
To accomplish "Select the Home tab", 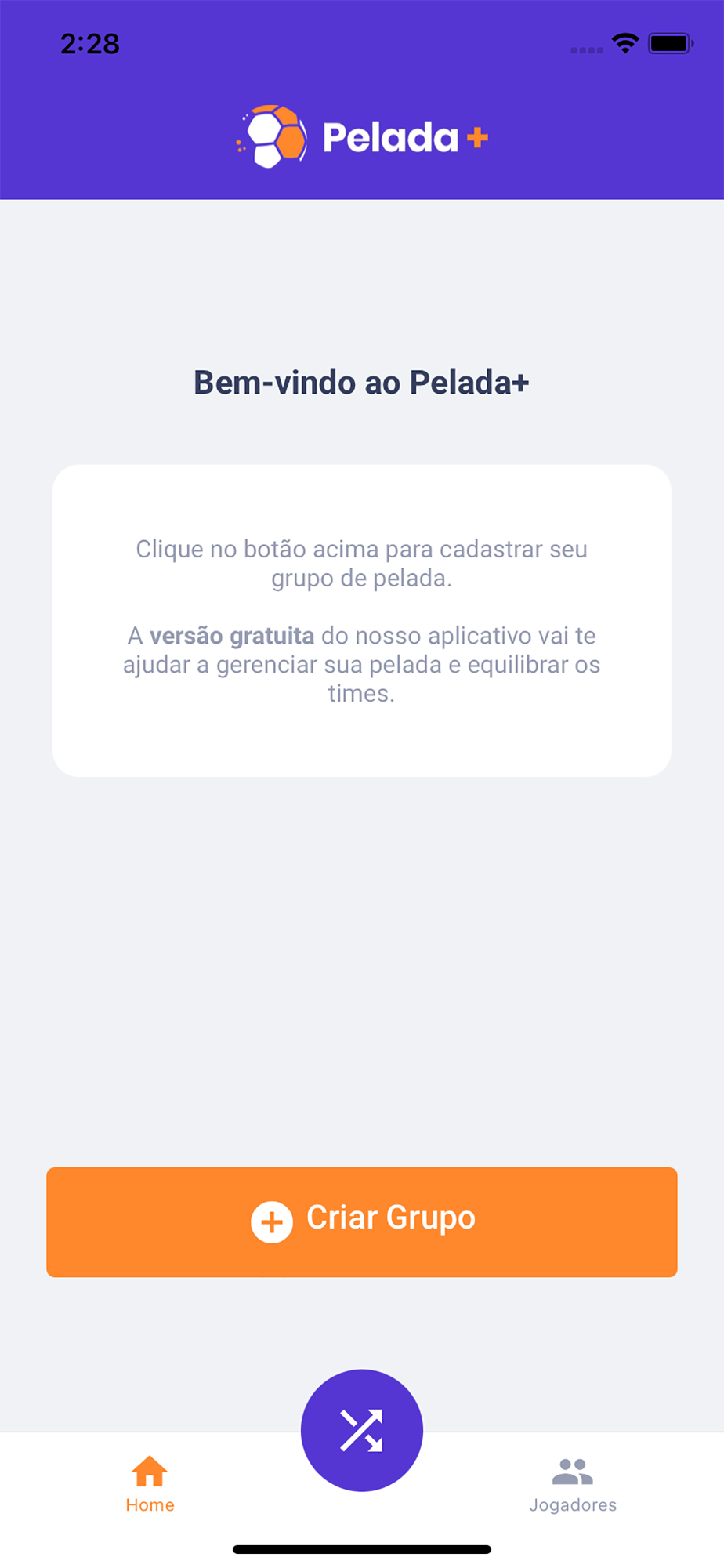I will point(150,1485).
